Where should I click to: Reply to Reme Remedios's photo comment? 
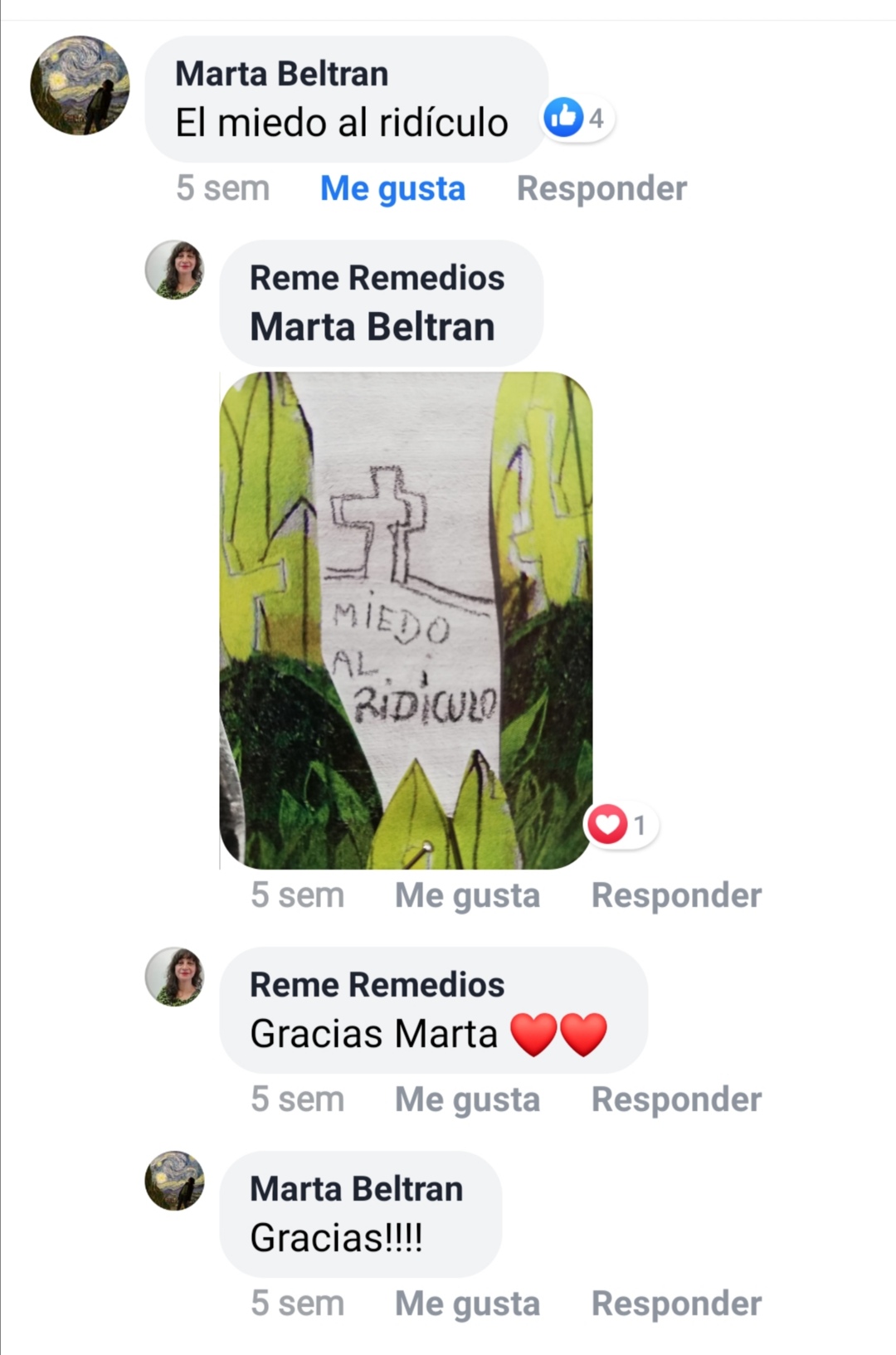[x=676, y=895]
